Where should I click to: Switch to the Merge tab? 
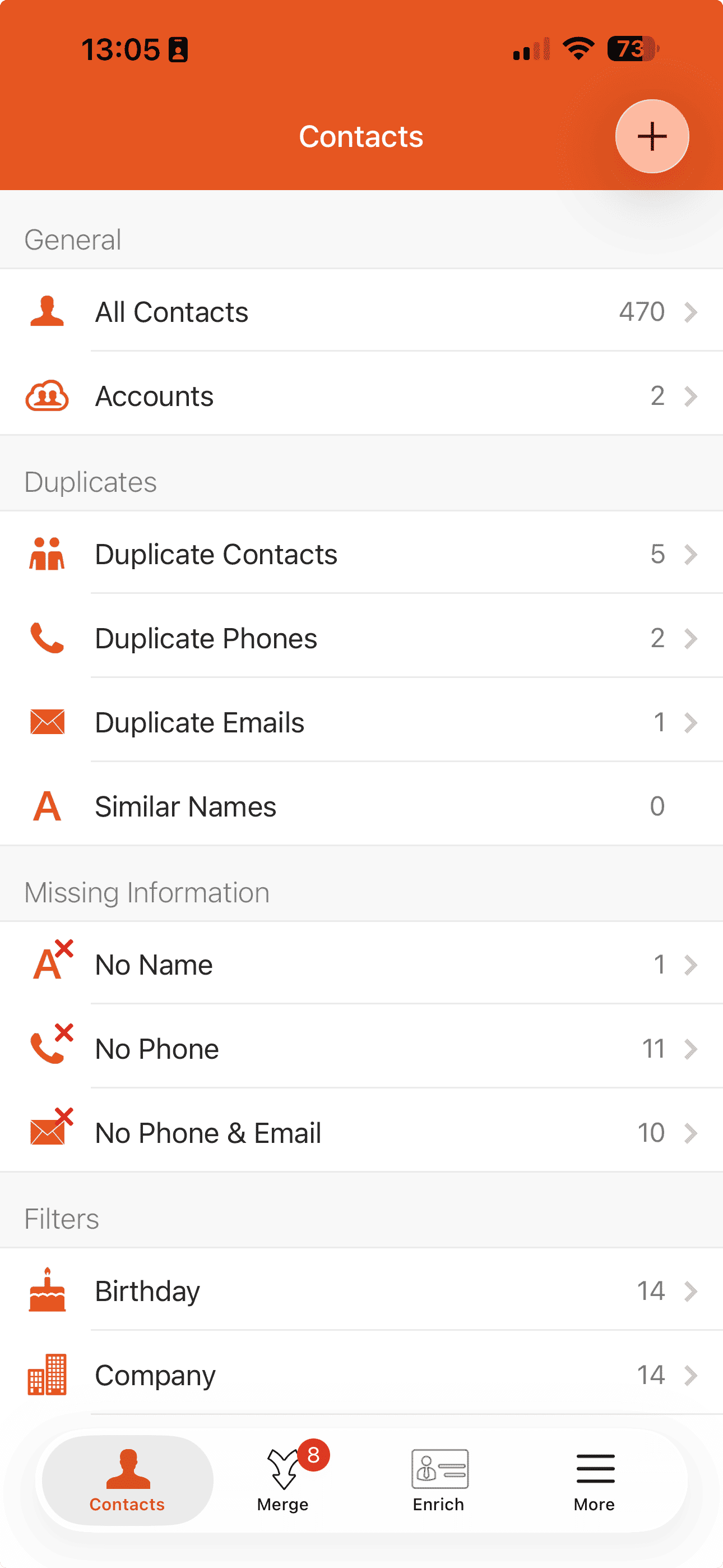tap(283, 1481)
